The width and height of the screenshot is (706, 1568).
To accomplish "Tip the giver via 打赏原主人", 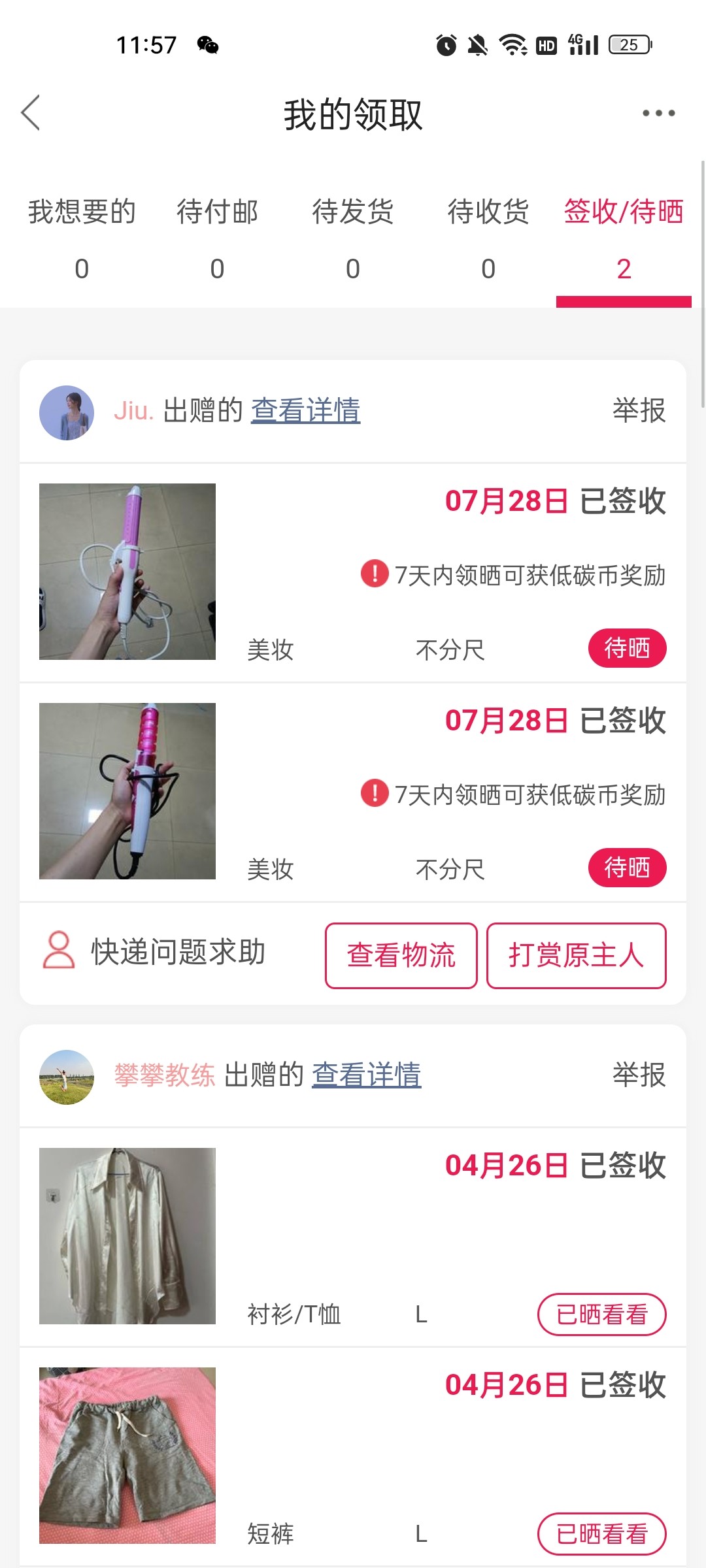I will click(576, 955).
